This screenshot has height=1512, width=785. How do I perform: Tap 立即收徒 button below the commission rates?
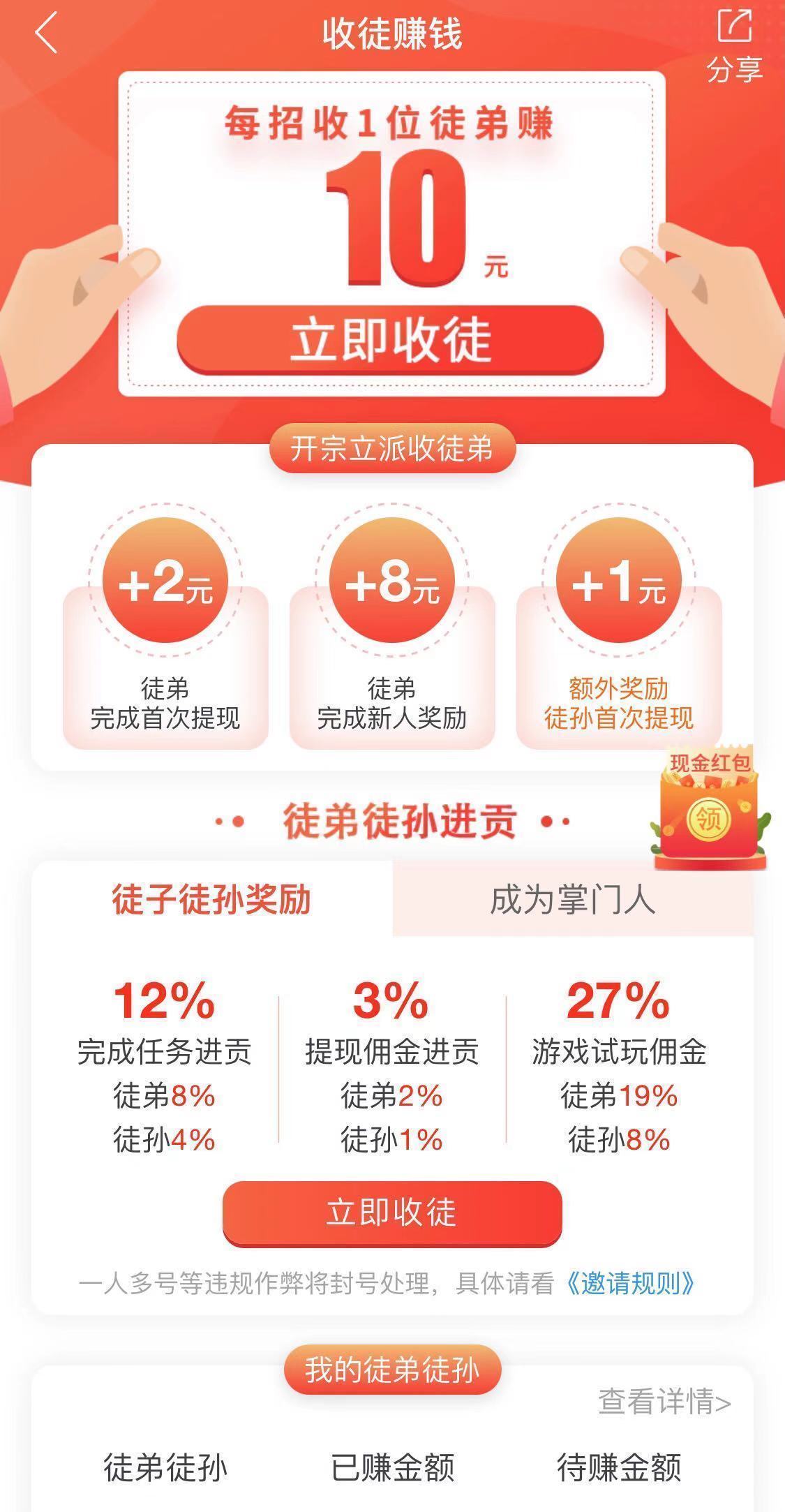coord(392,1213)
